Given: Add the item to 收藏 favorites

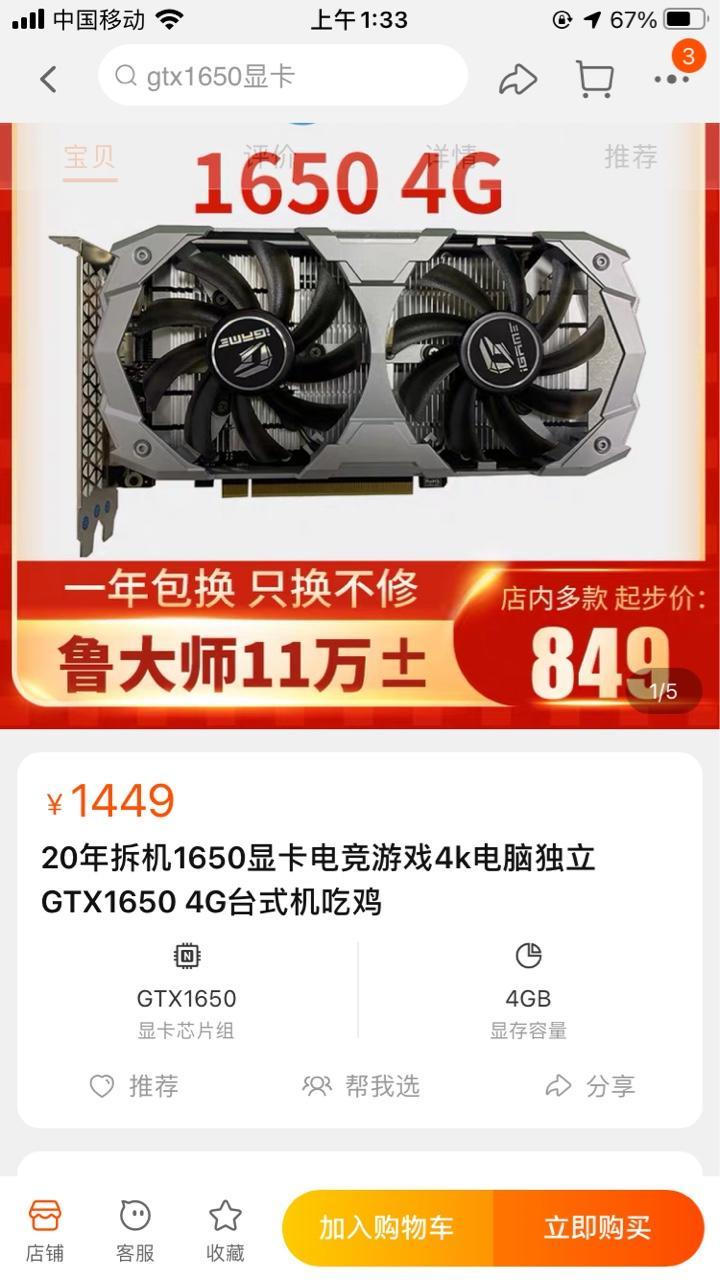Looking at the screenshot, I should tap(225, 1230).
